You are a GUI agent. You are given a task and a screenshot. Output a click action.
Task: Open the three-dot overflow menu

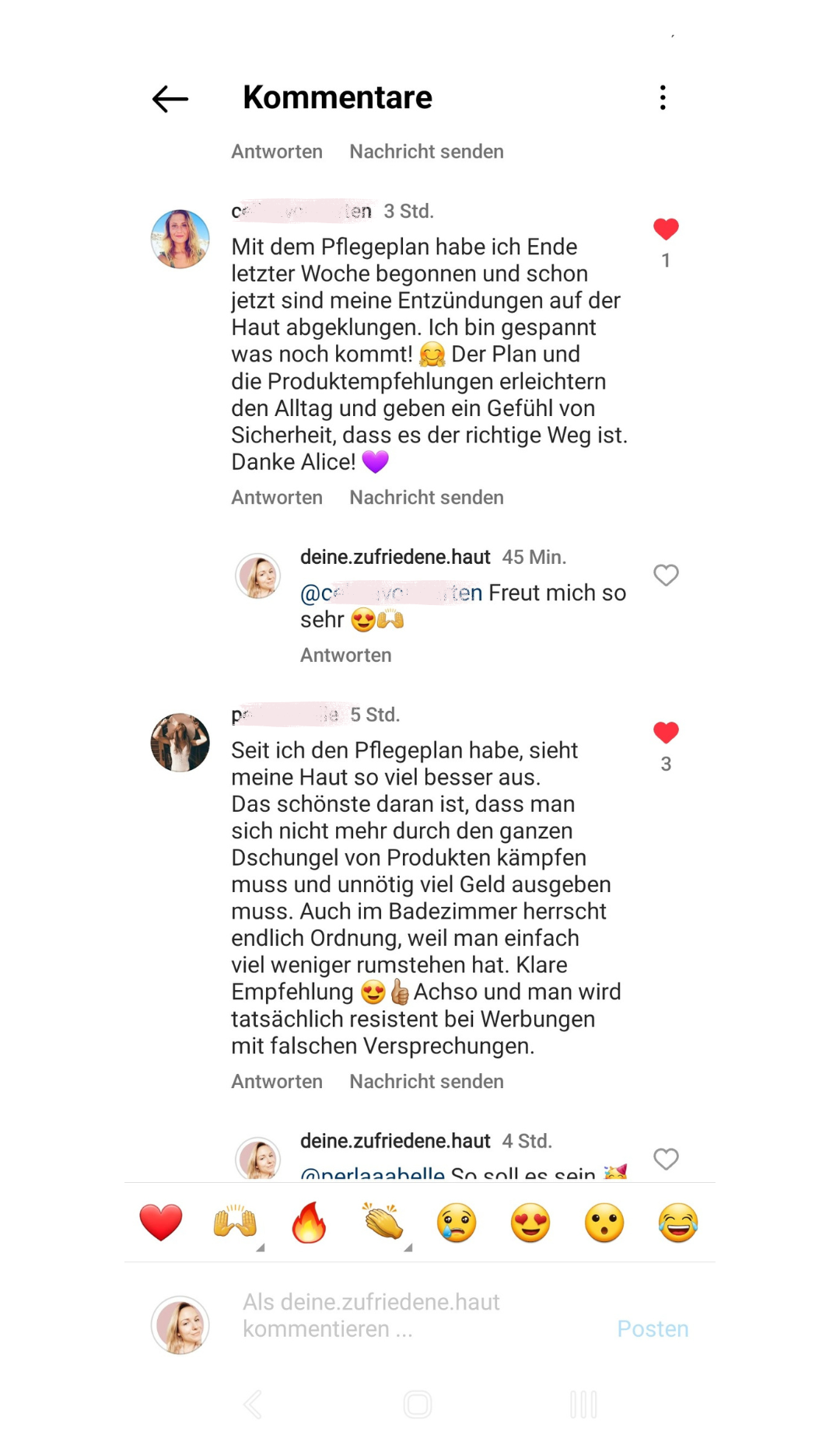[x=662, y=98]
